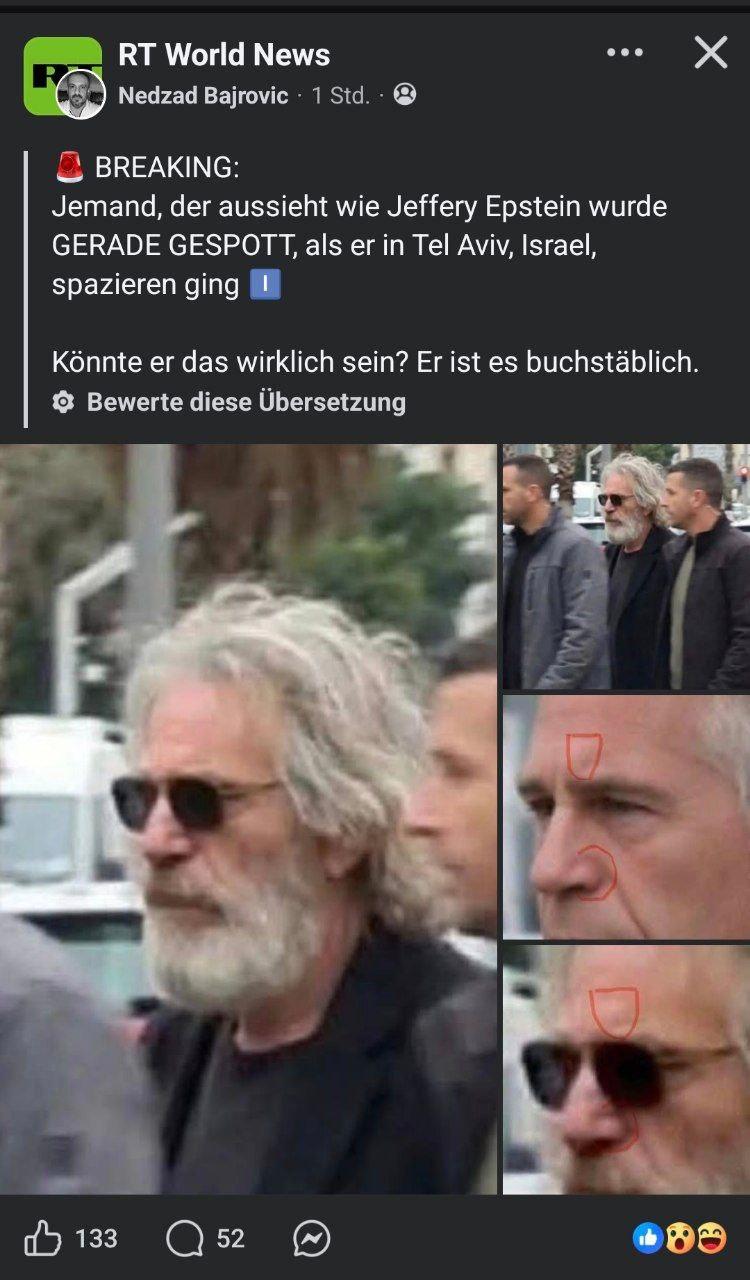Open the sunglasses close-up comparison photo
750x1280 pixels.
(x=626, y=1070)
